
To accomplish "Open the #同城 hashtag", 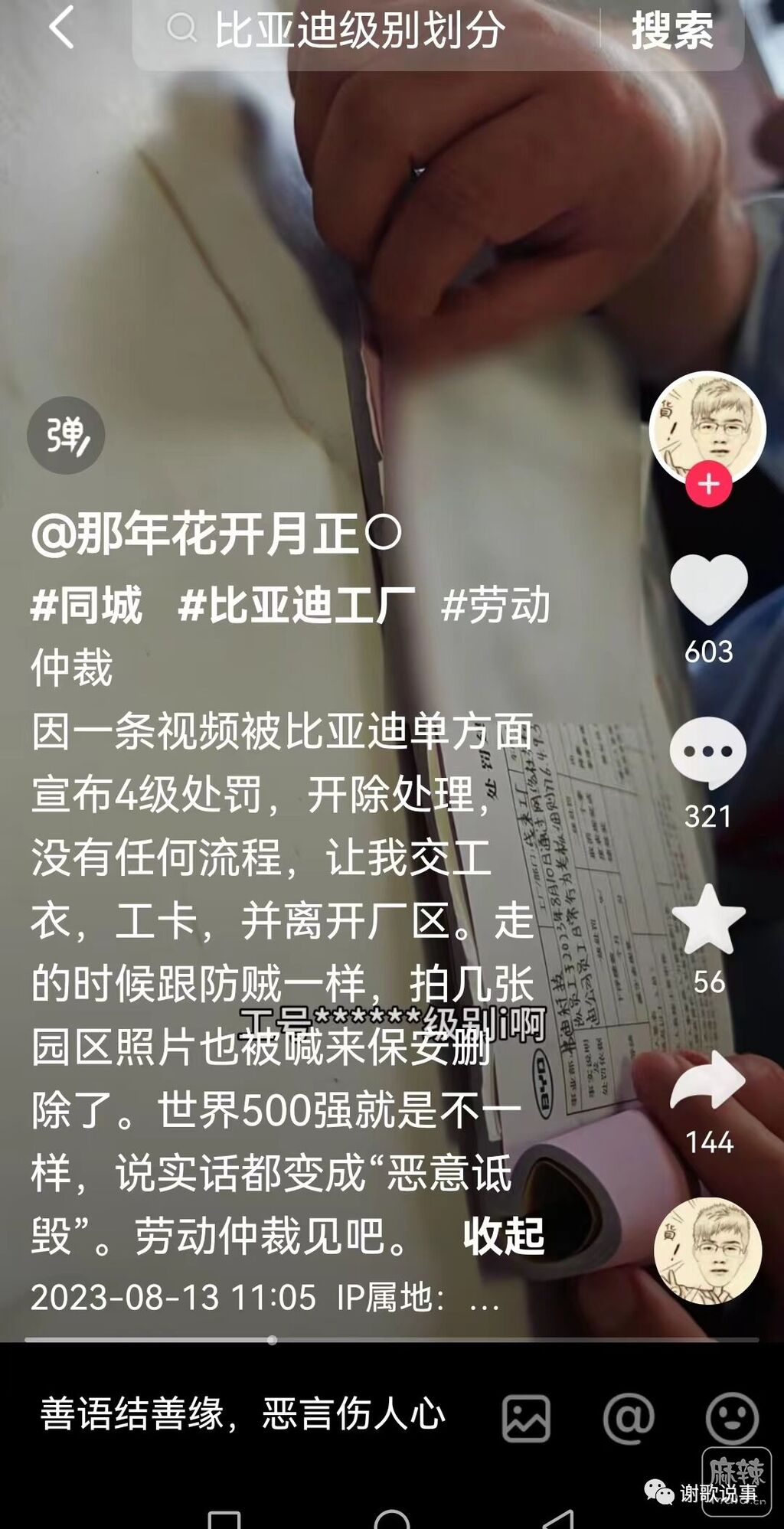I will (x=87, y=606).
